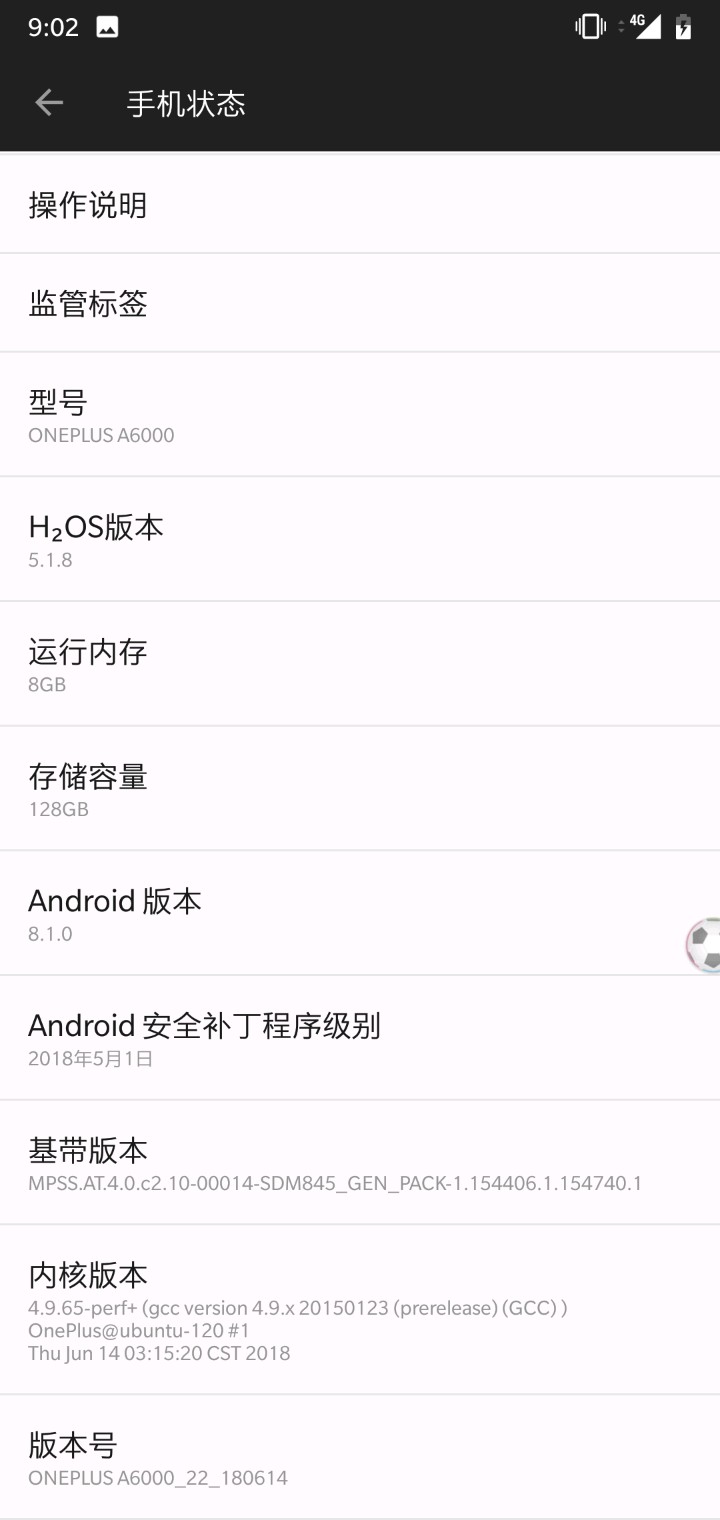Tap the 内核版本 row
Image resolution: width=720 pixels, height=1520 pixels.
pyautogui.click(x=360, y=1310)
